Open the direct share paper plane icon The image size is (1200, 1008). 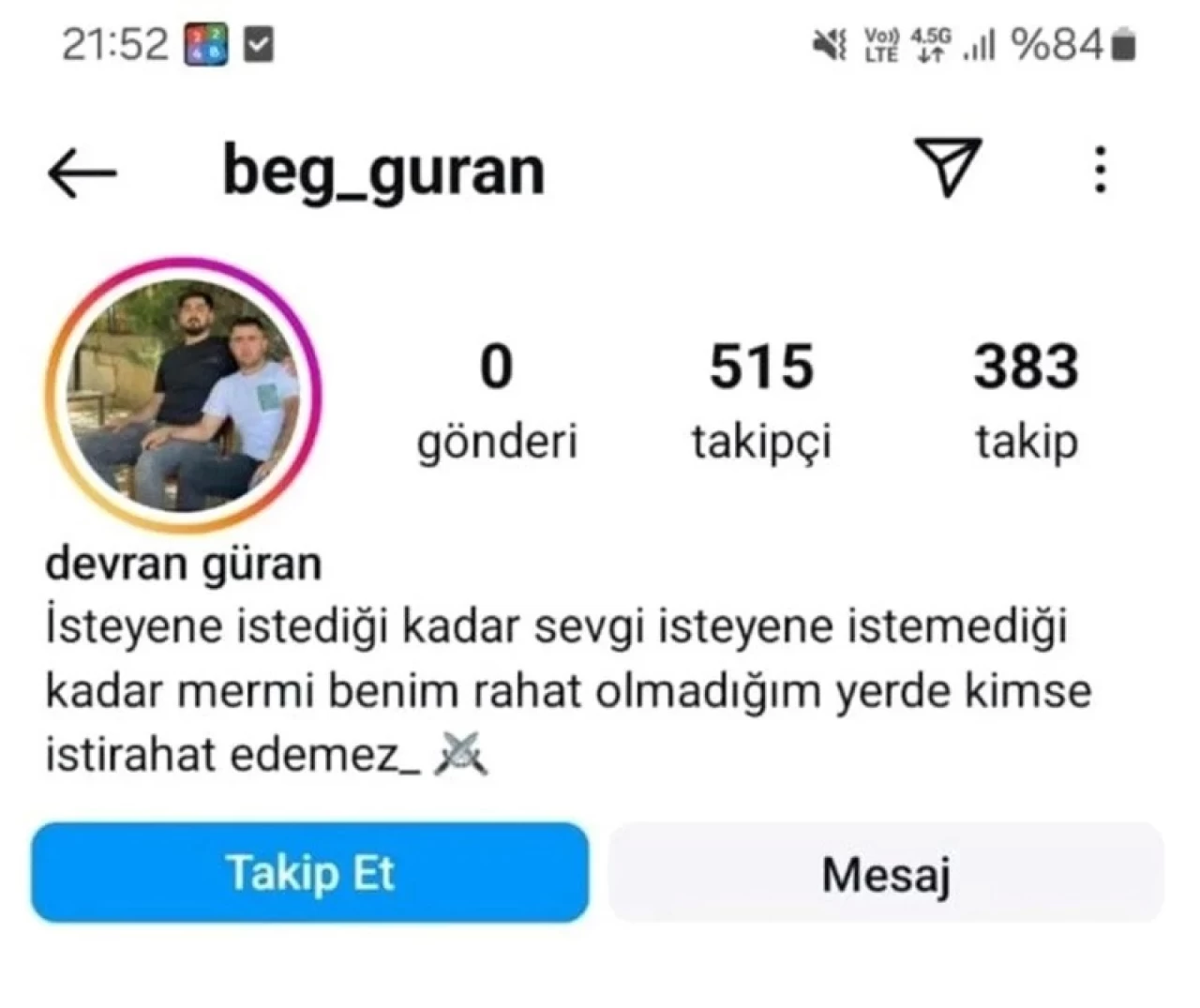pyautogui.click(x=948, y=167)
